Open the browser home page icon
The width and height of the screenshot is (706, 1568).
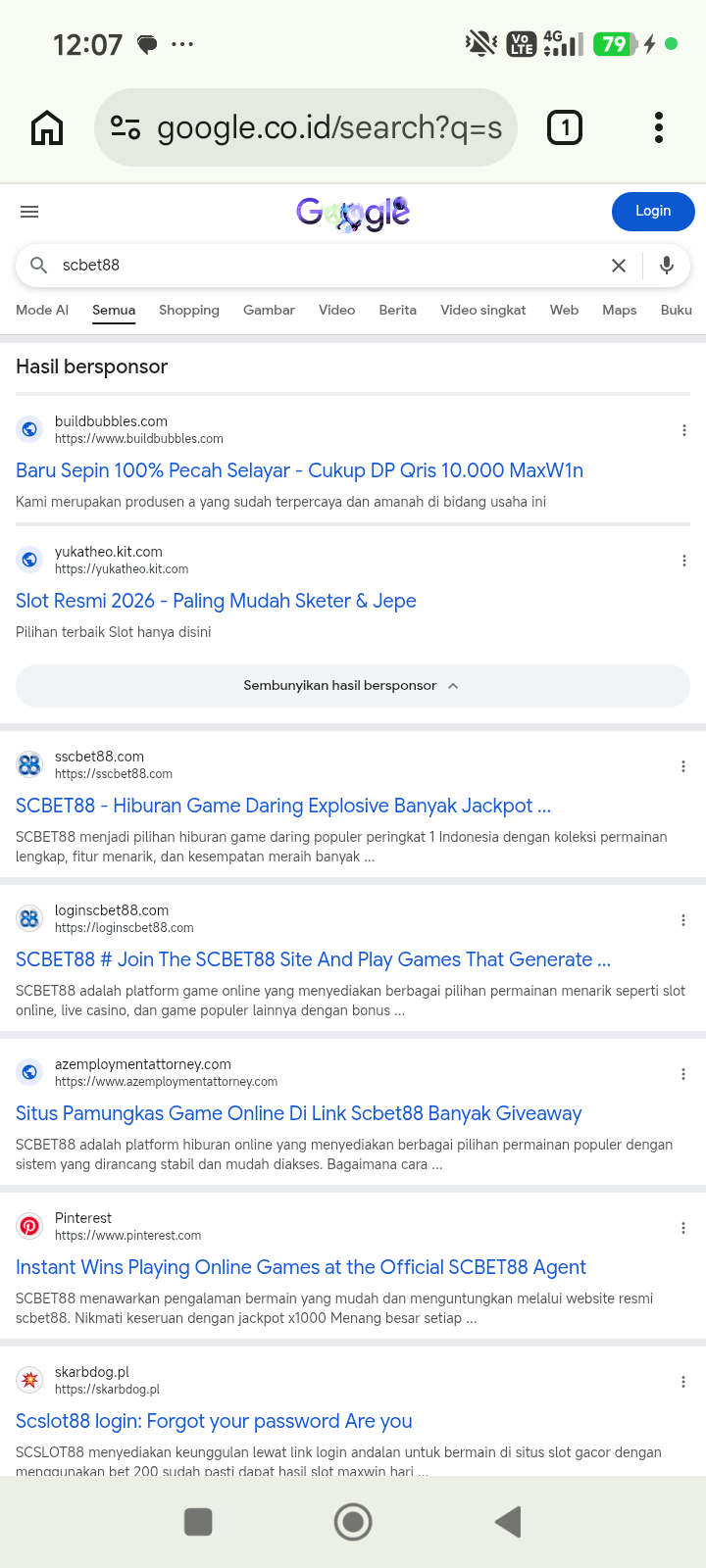[x=47, y=127]
